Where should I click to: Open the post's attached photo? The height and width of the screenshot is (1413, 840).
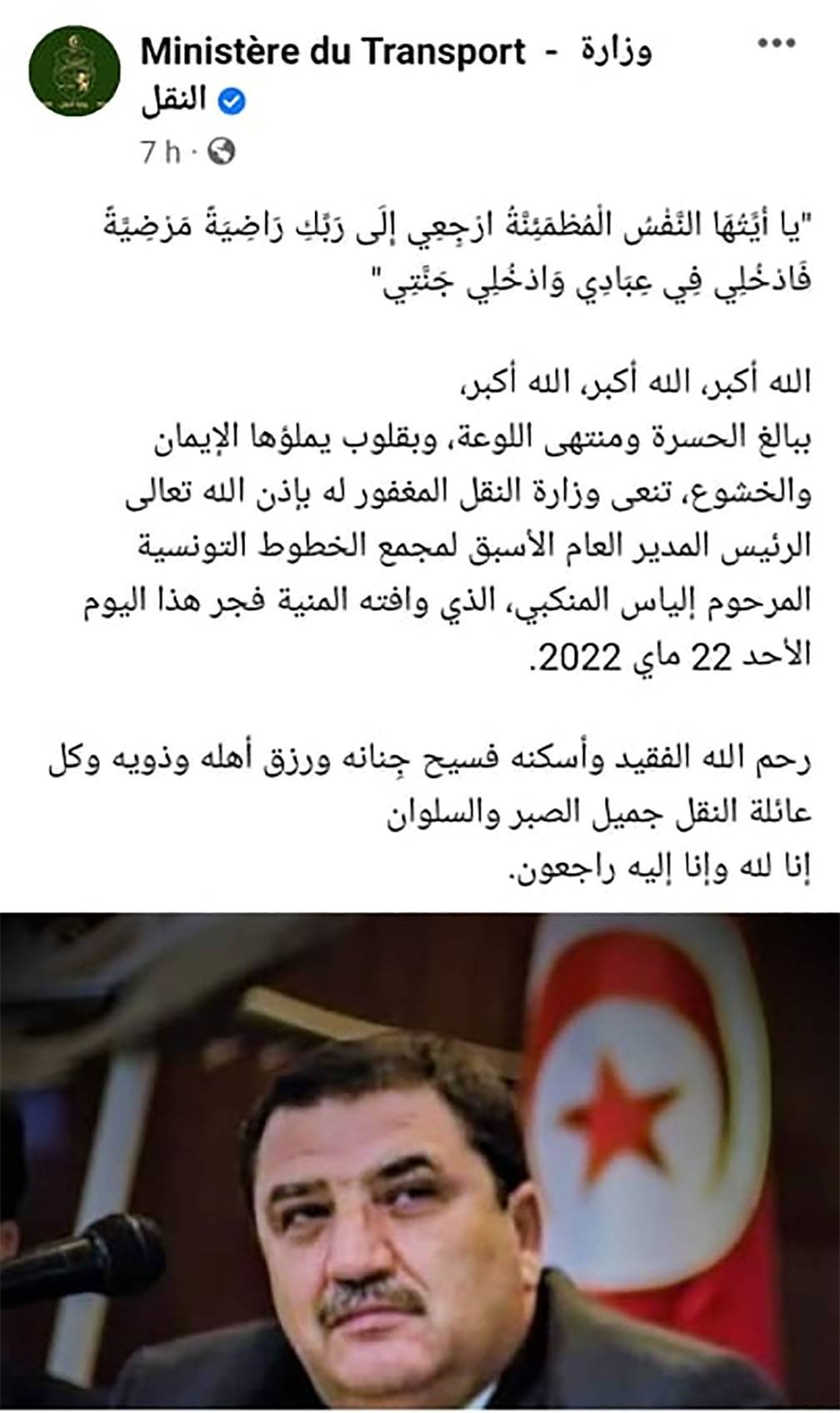(x=420, y=1159)
